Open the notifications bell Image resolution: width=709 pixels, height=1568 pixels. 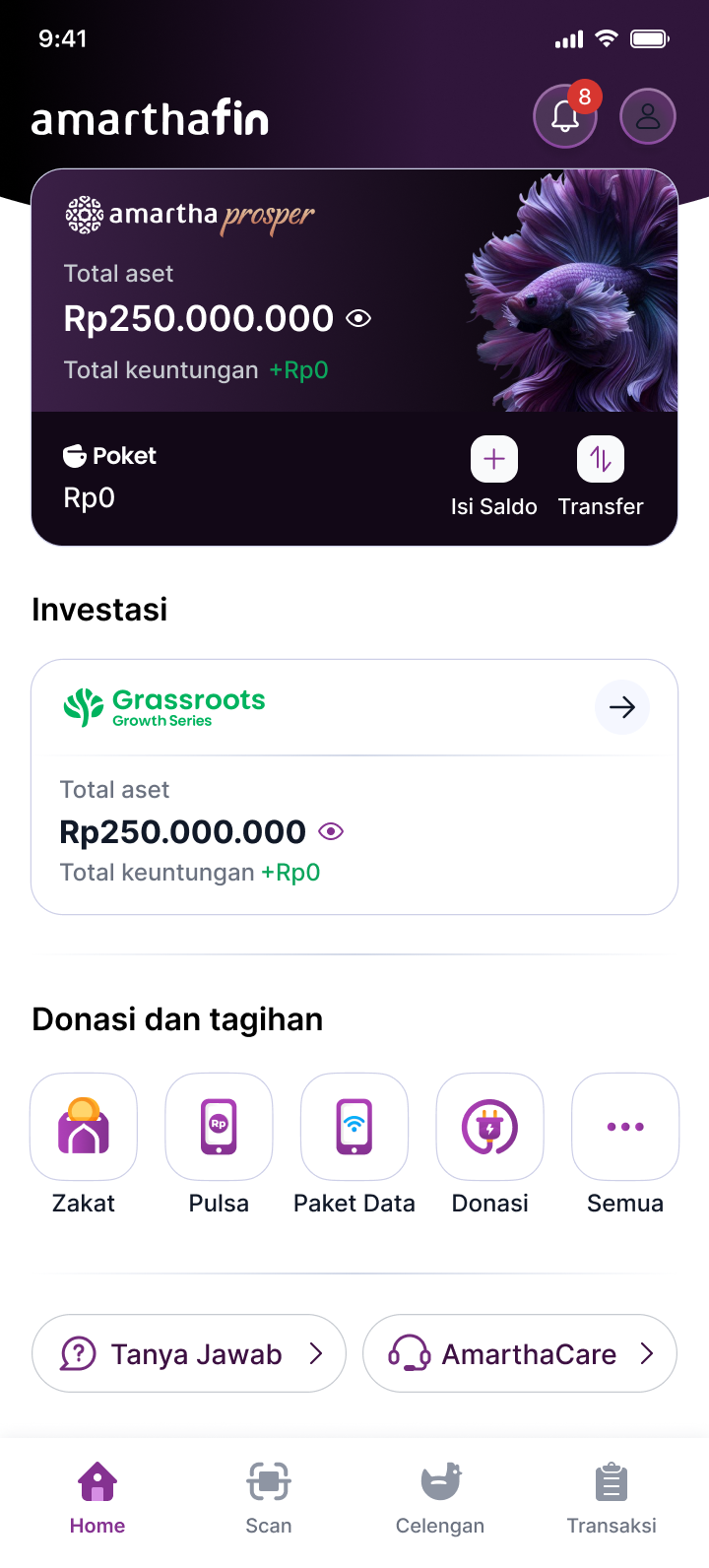565,116
